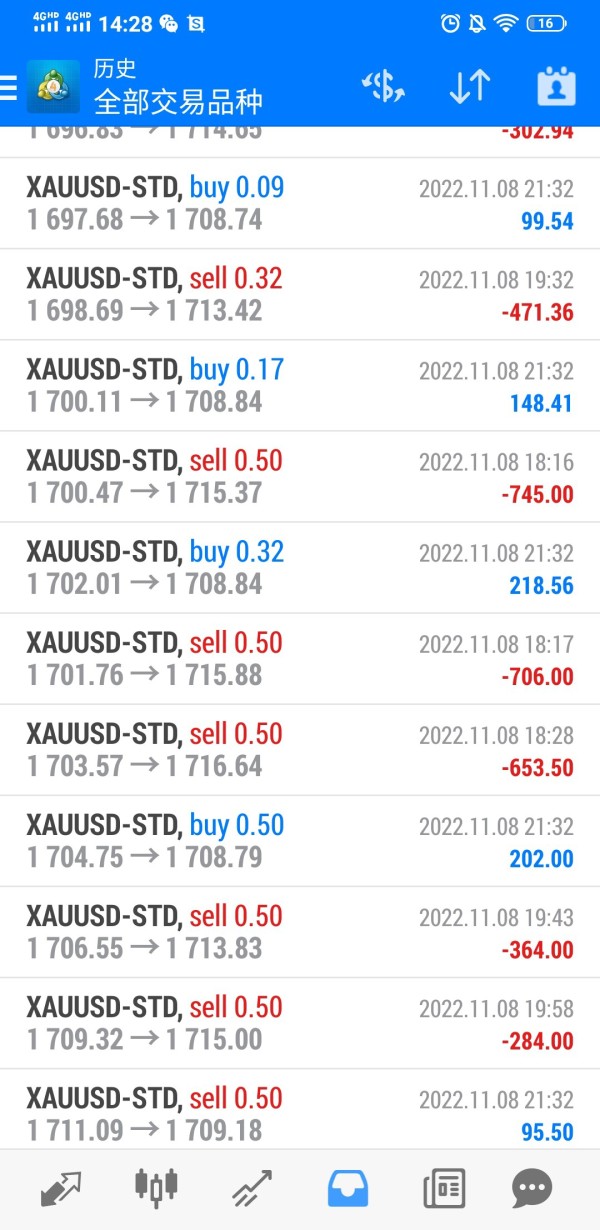Open the calendar date range filter

click(x=556, y=87)
